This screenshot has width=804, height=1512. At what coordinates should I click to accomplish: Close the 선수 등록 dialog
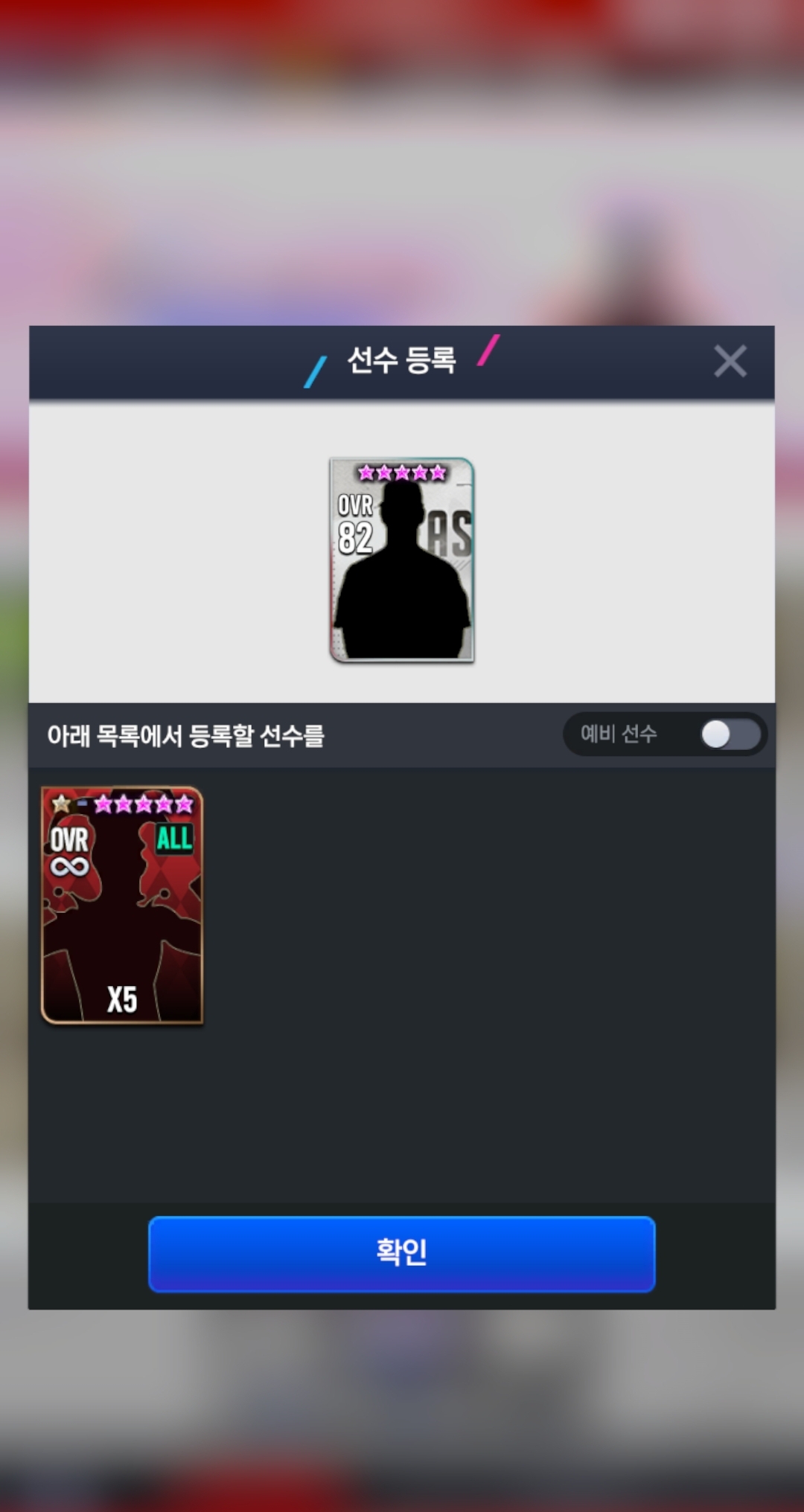730,362
